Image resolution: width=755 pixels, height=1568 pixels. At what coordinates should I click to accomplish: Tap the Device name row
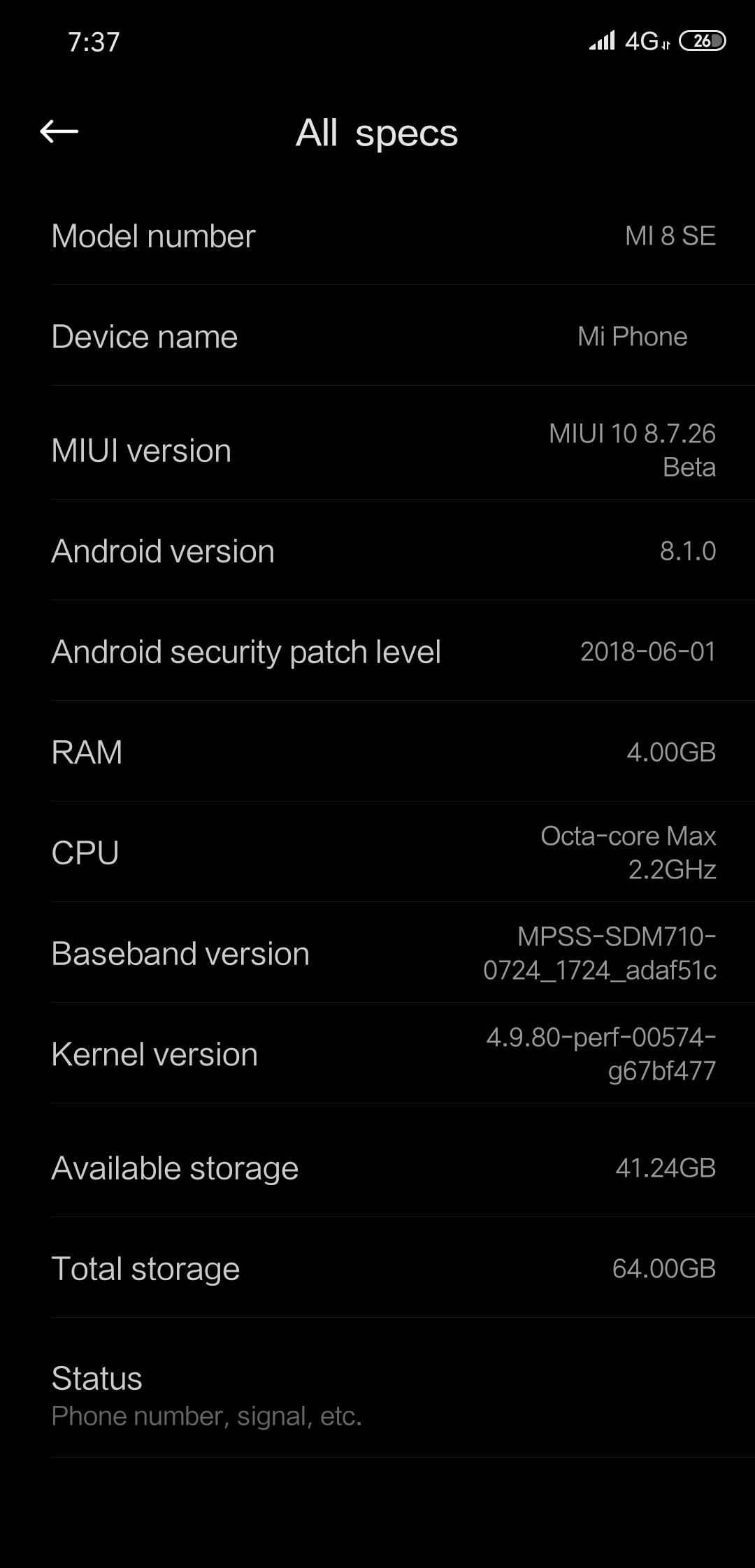377,335
